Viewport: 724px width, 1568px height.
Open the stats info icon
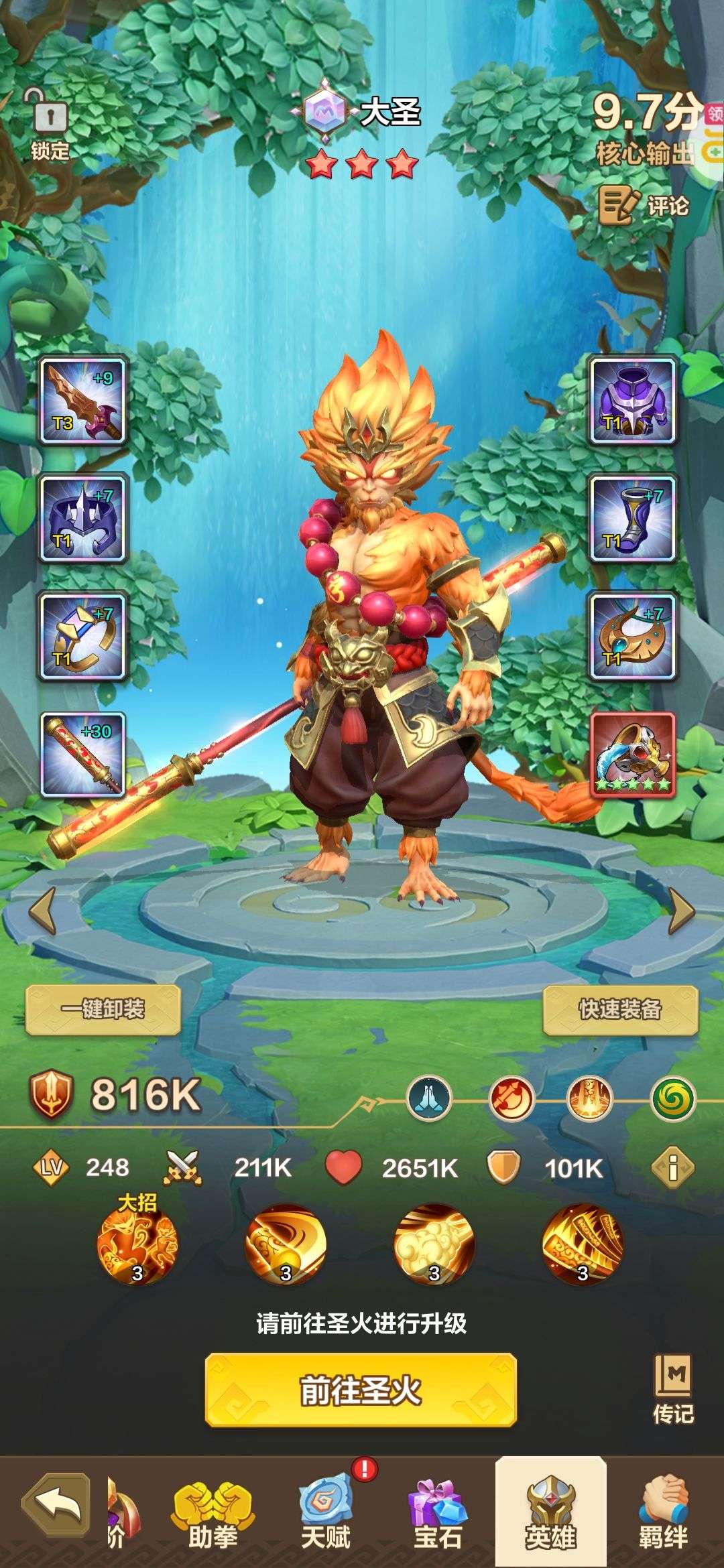coord(673,1168)
